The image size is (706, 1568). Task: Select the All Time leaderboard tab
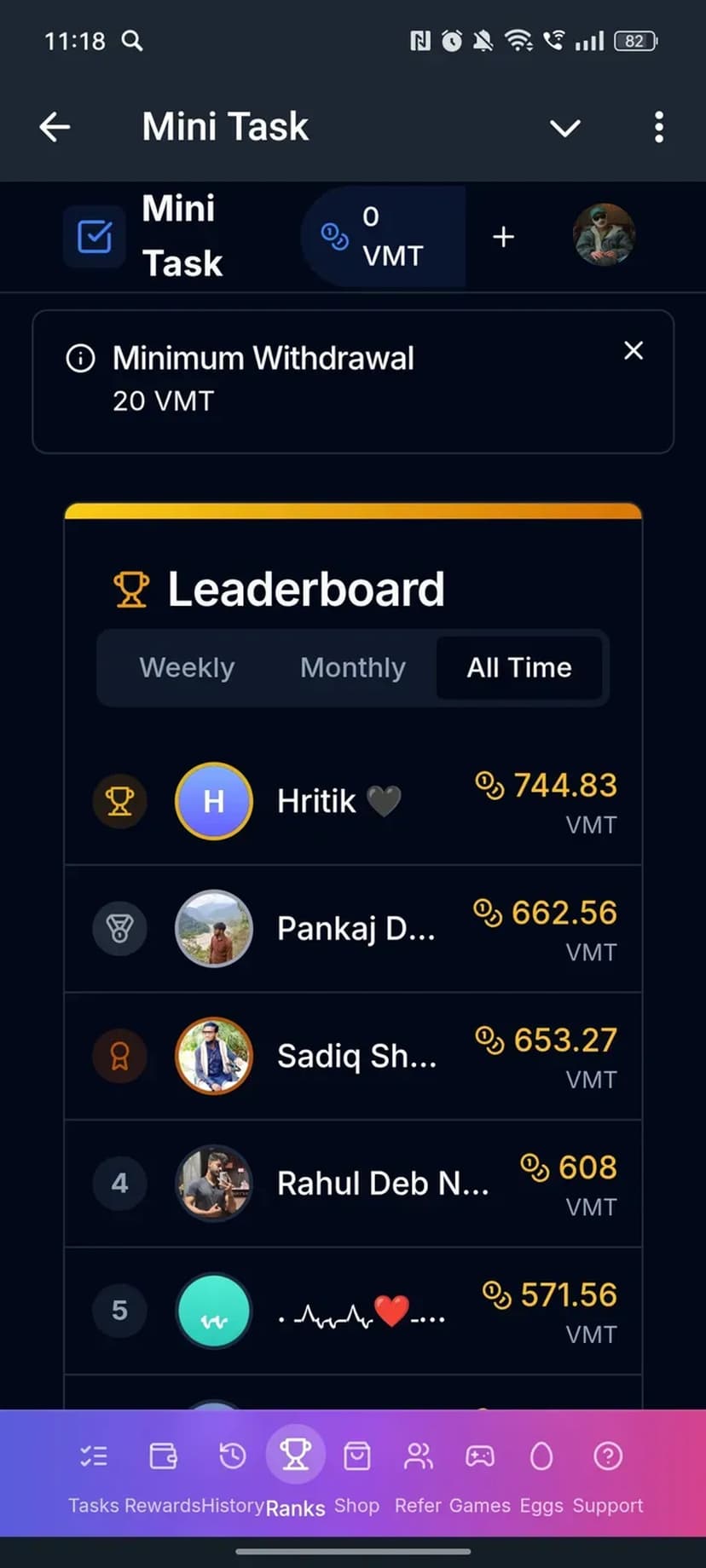[x=518, y=667]
